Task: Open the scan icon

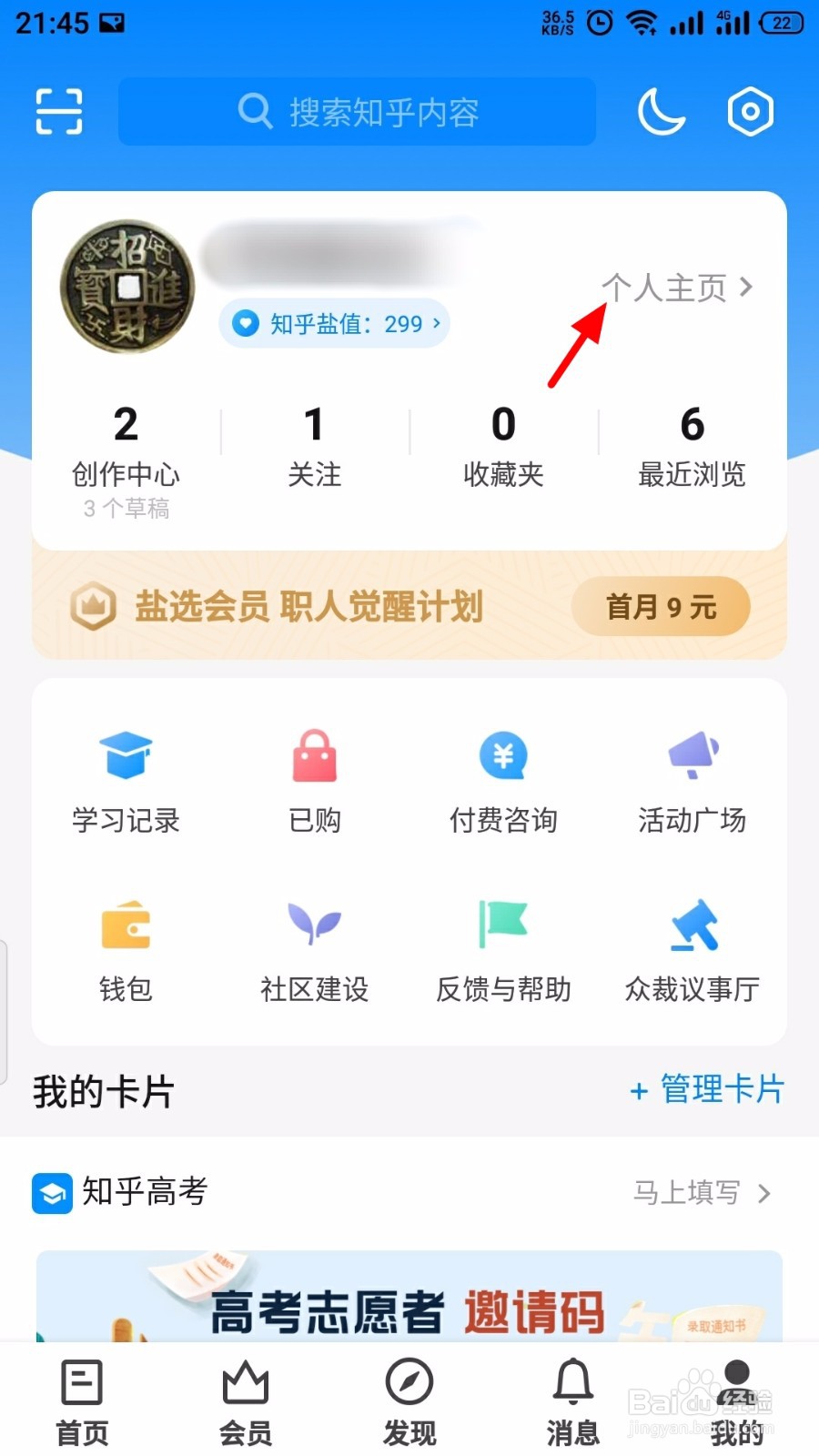Action: [59, 112]
